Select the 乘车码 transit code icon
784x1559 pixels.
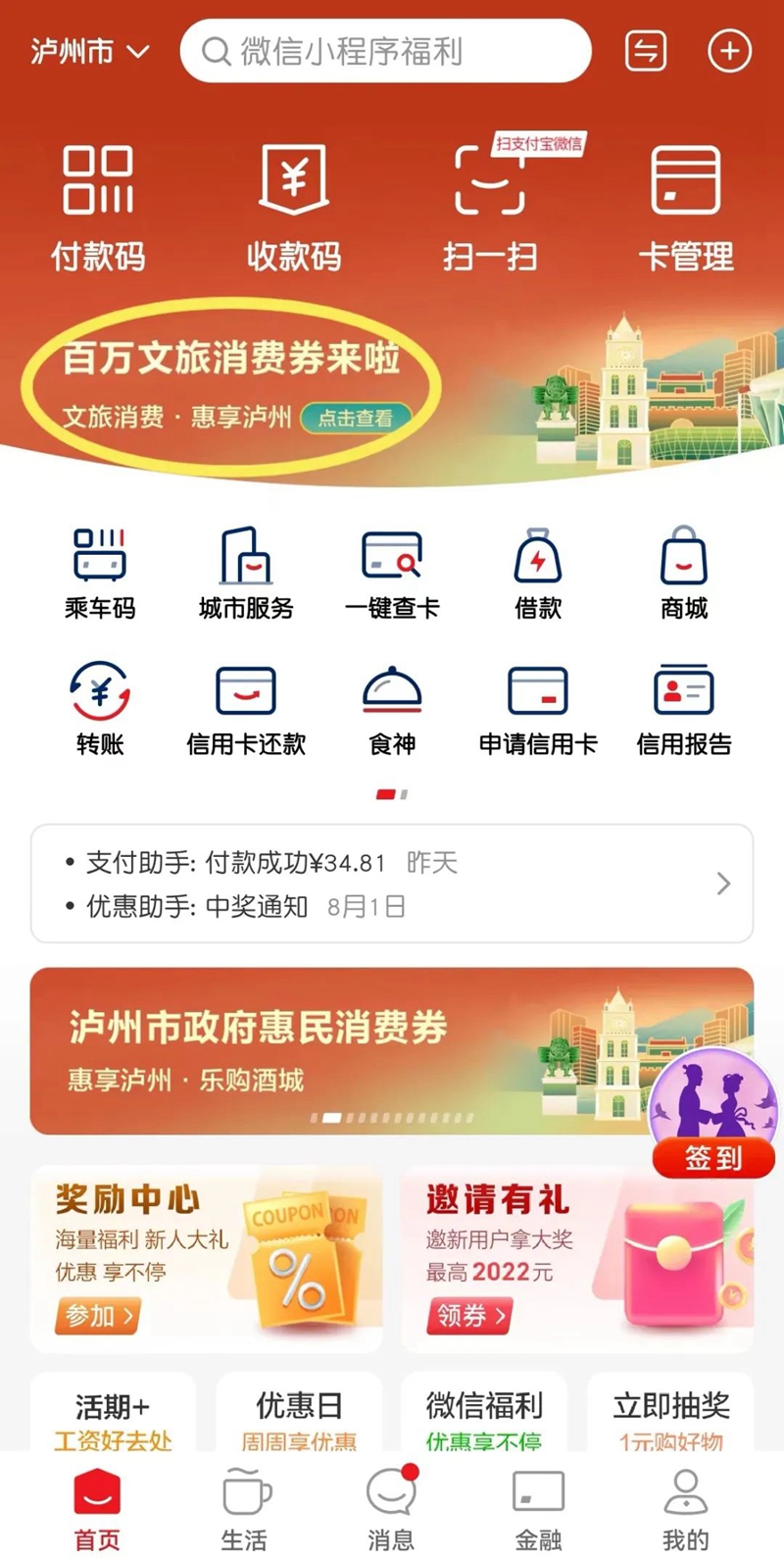tap(98, 572)
